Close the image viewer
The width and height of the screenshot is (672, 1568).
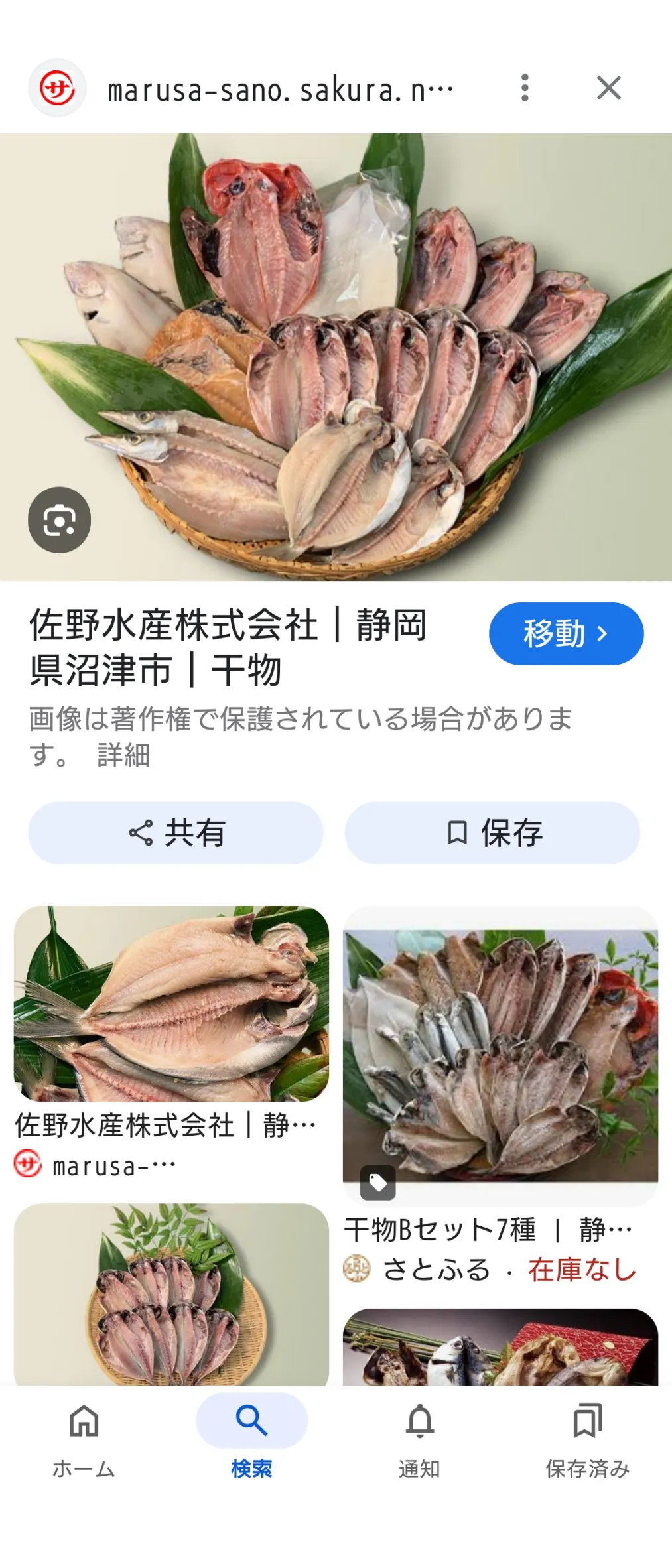point(608,88)
